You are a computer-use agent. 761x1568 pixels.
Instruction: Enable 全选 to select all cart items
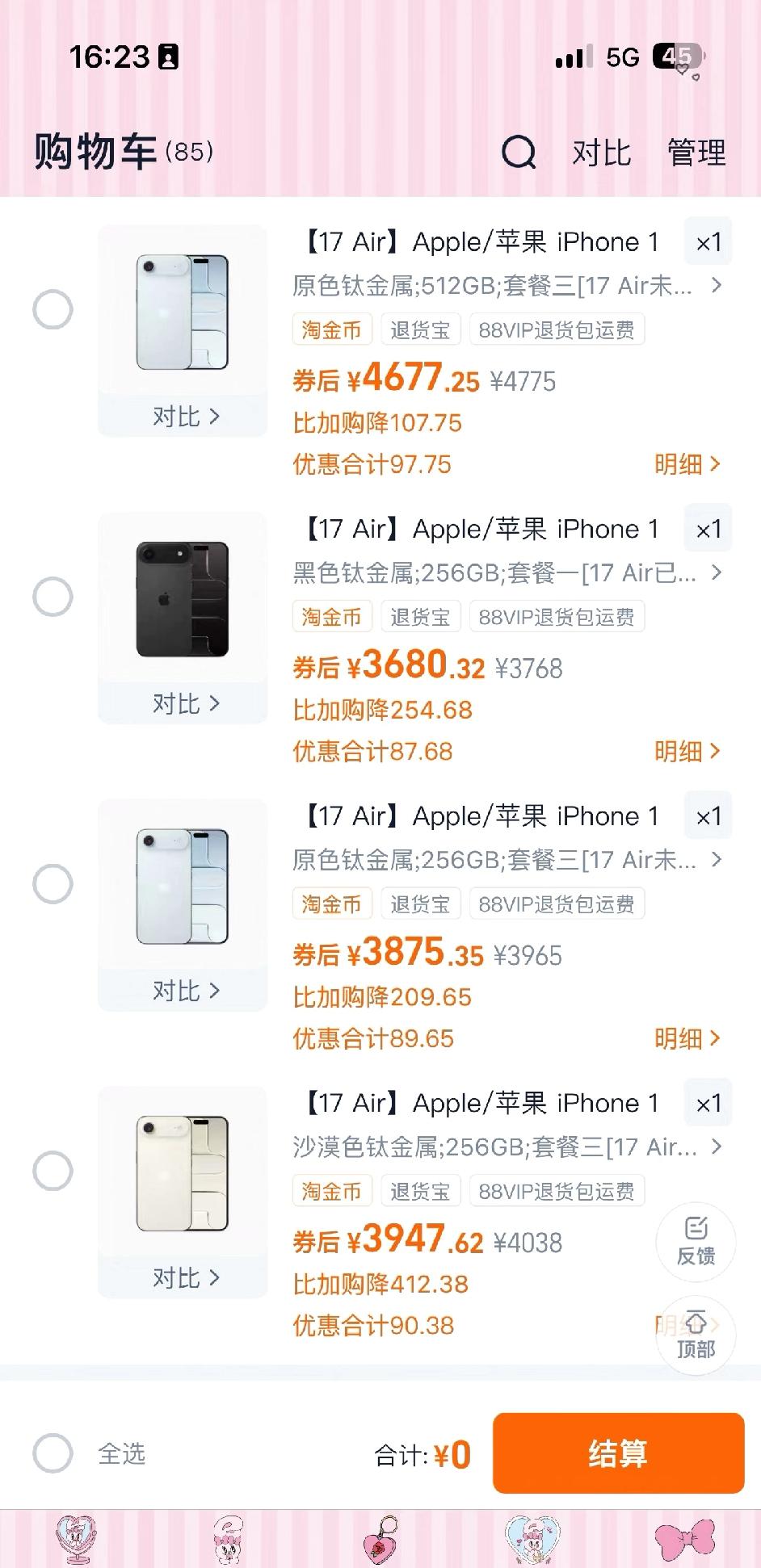click(x=53, y=1454)
